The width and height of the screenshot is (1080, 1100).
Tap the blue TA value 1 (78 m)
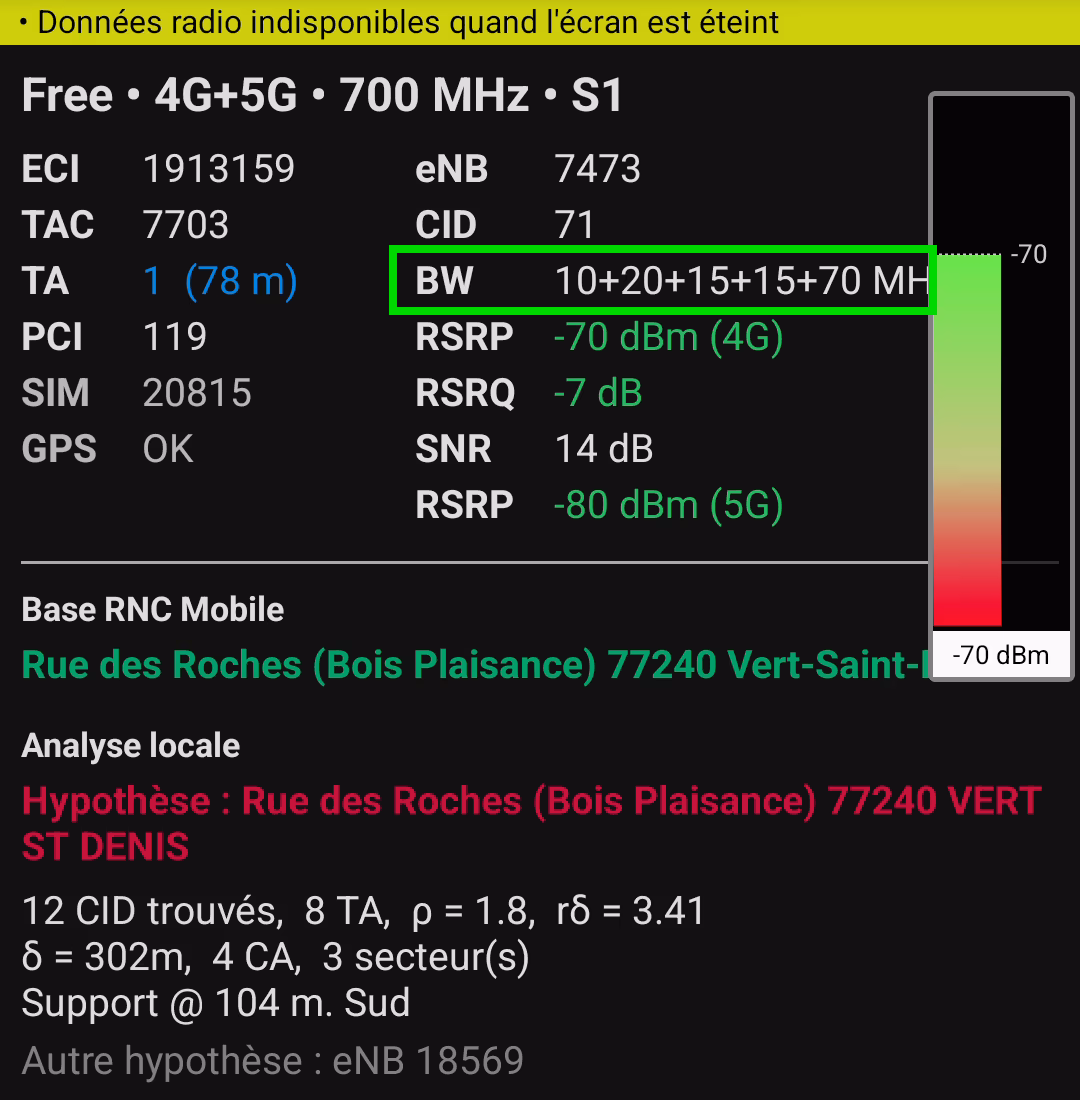[220, 282]
